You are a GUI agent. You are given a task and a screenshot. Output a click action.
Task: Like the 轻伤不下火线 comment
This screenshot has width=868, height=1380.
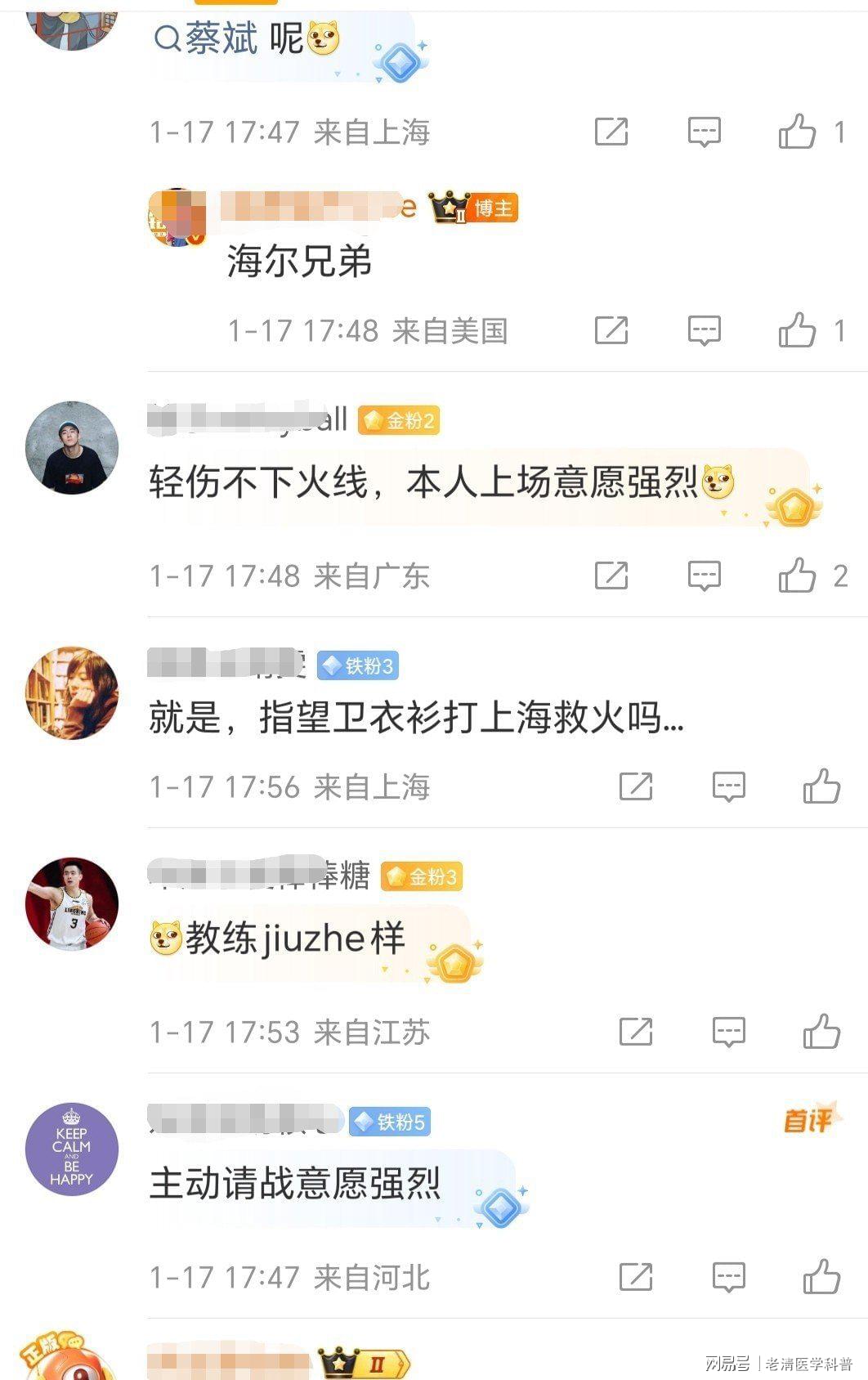coord(797,576)
